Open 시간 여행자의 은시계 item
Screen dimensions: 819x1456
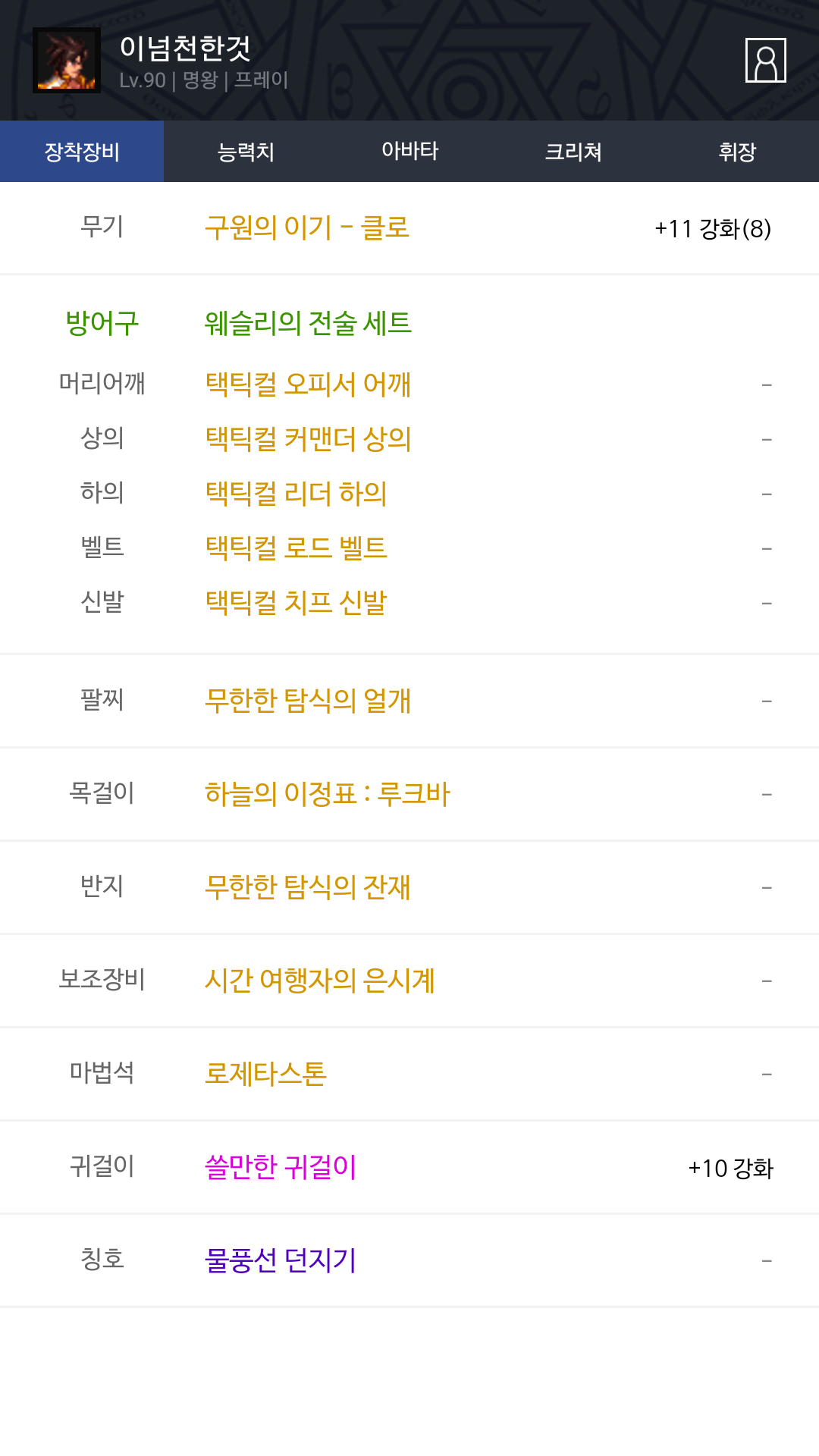319,980
